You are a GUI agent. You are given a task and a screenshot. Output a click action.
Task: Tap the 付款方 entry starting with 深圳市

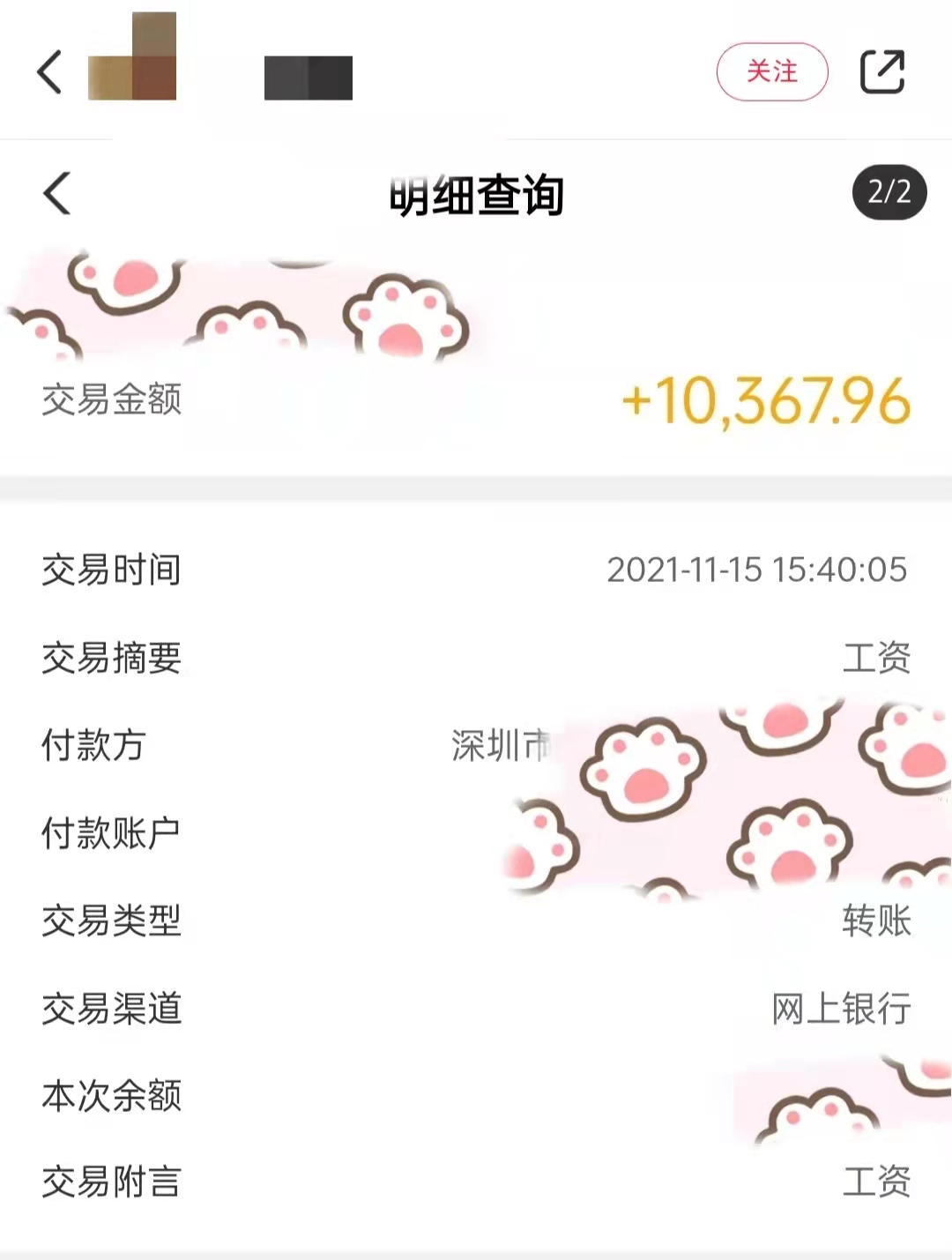pyautogui.click(x=499, y=746)
